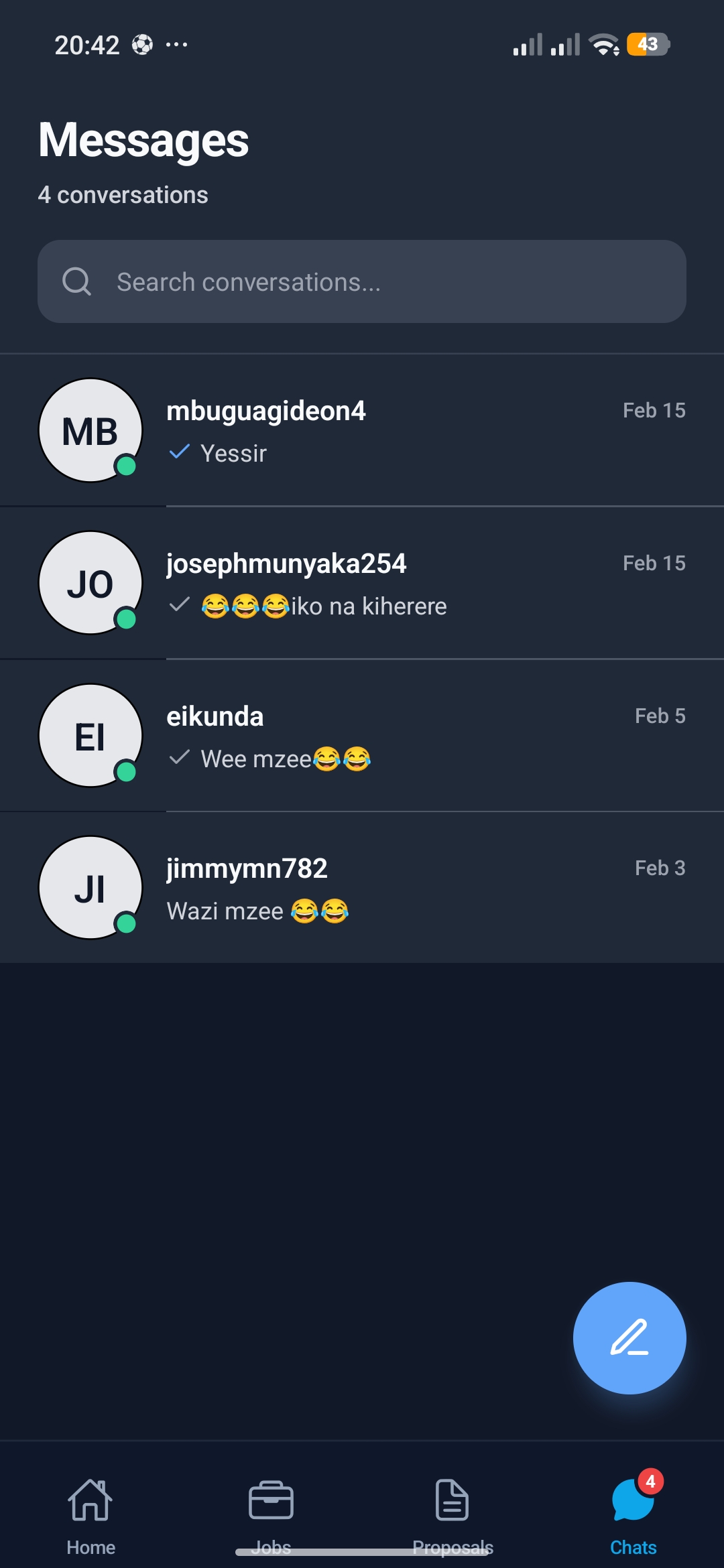
Task: Tap the JI avatar for jimmymn782
Action: tap(90, 887)
